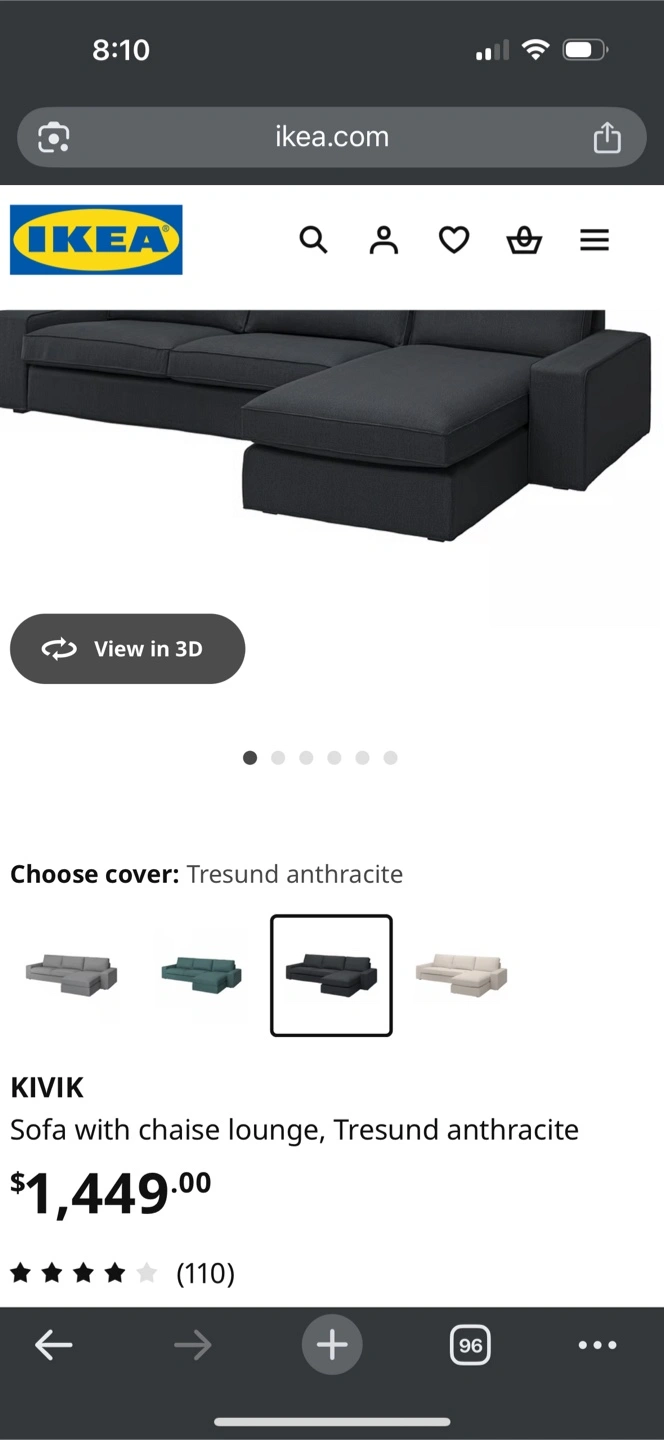This screenshot has width=664, height=1440.
Task: Go back to the previous page
Action: point(54,1345)
